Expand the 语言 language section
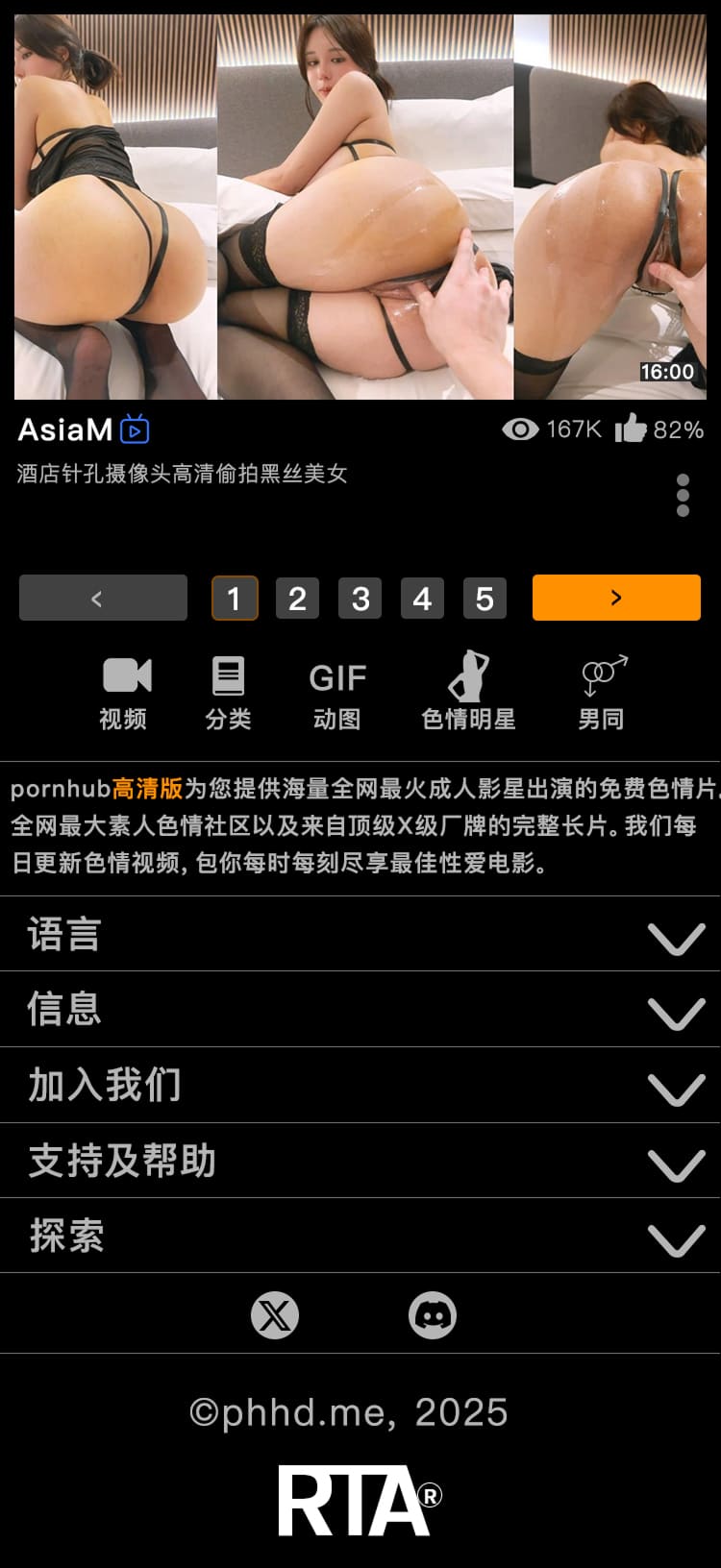This screenshot has height=1568, width=721. coord(360,935)
